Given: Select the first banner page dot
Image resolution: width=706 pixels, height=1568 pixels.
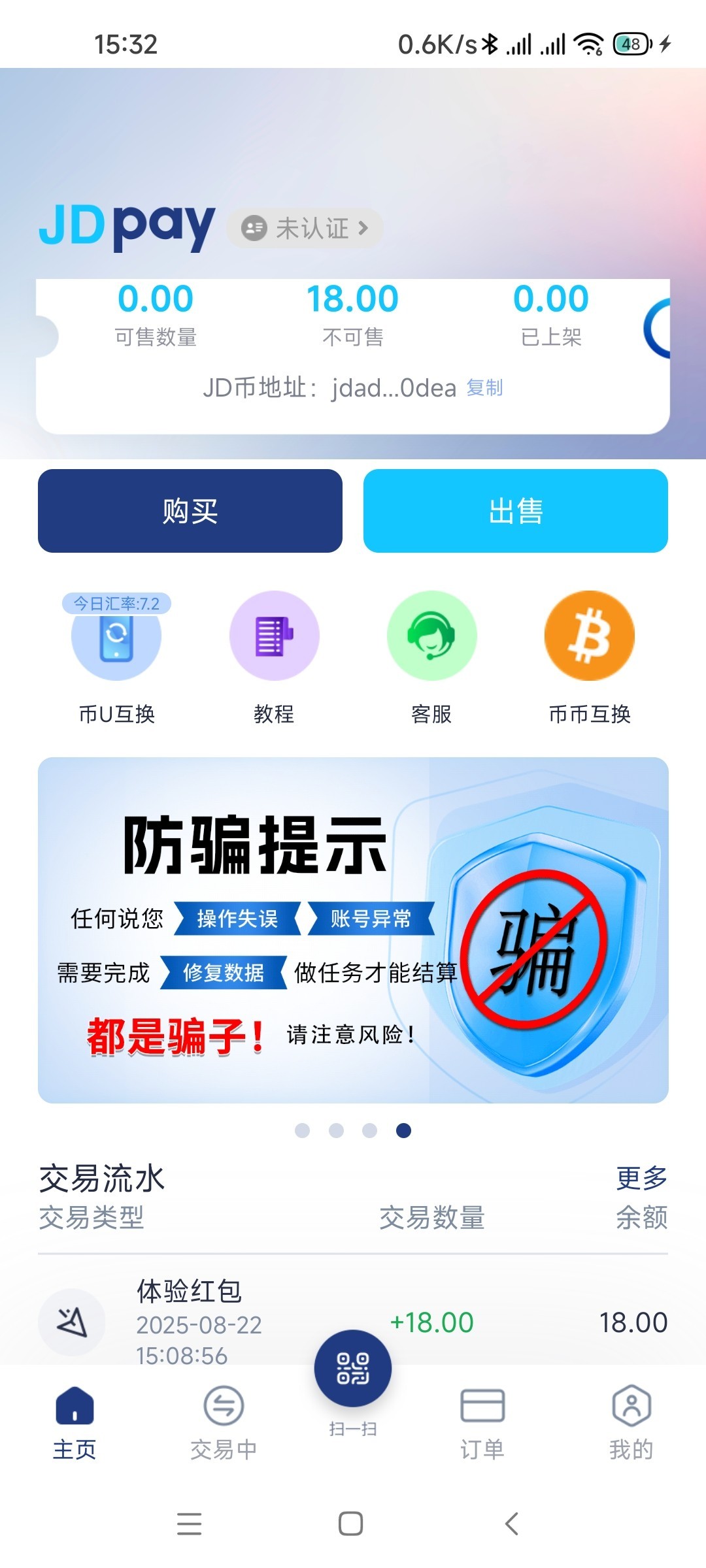Looking at the screenshot, I should point(302,1130).
